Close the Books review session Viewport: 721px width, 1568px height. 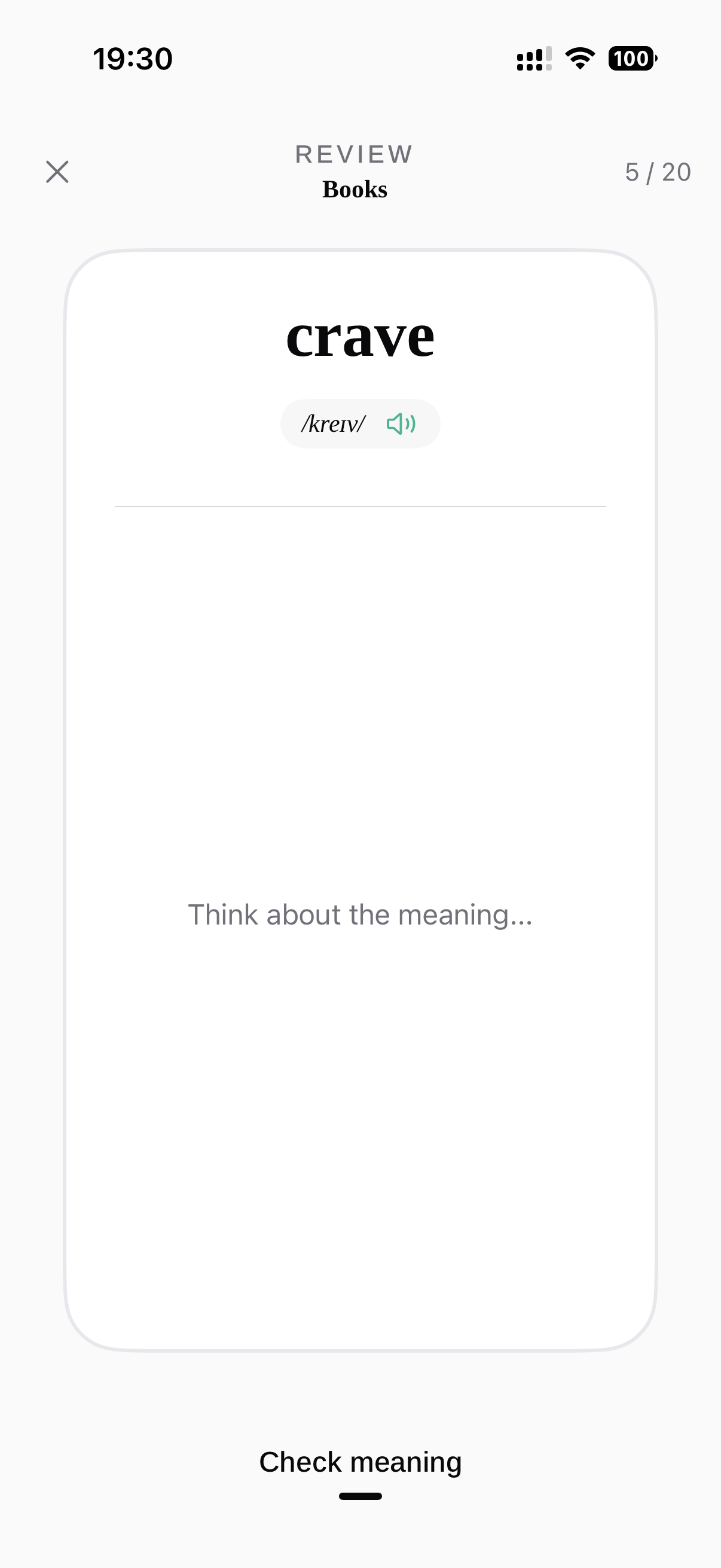[57, 172]
